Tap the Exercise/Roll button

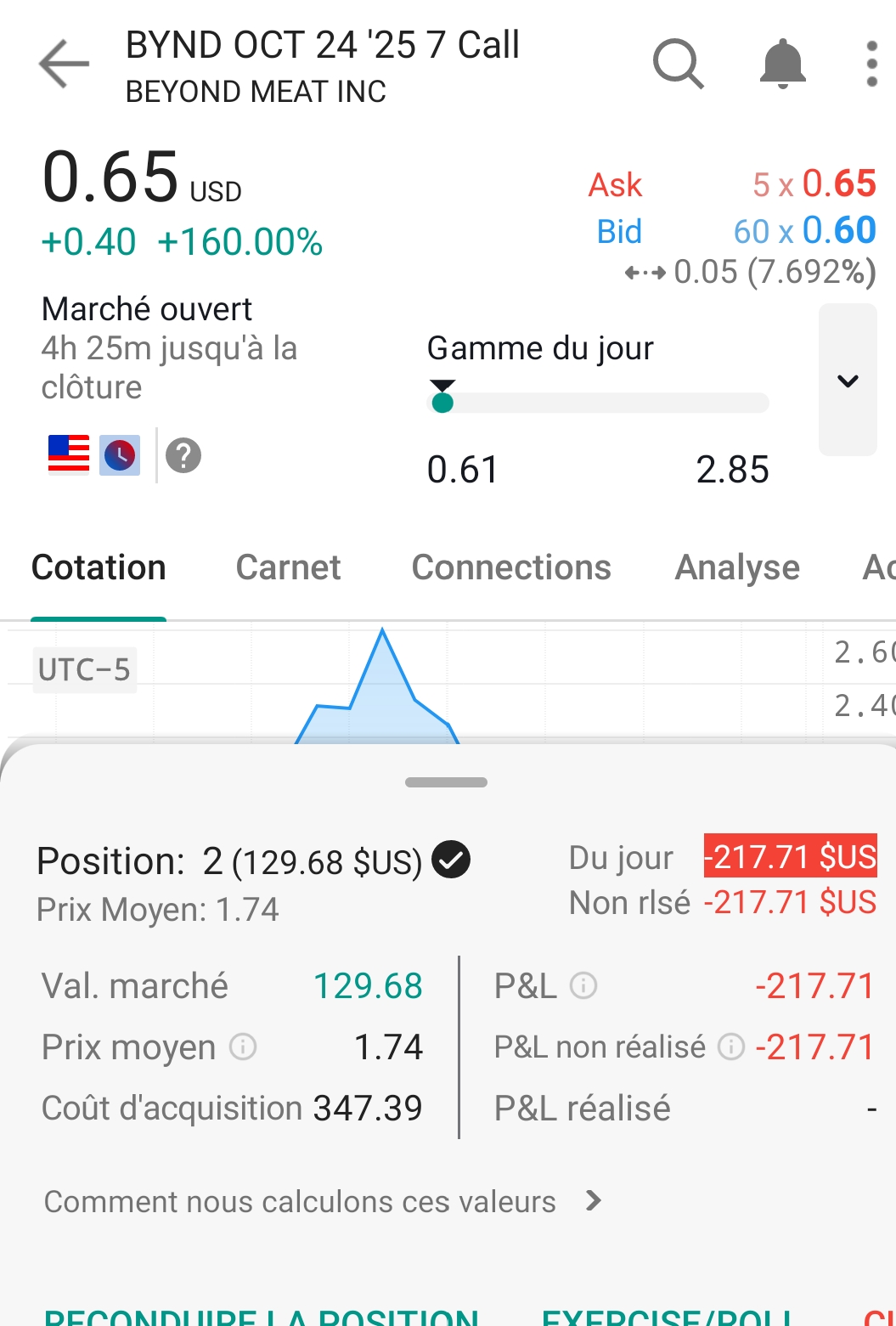pyautogui.click(x=668, y=1317)
